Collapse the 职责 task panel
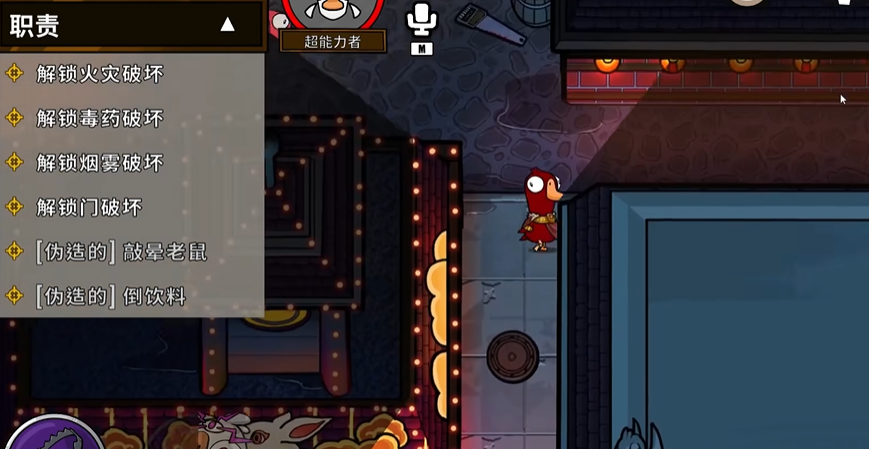Image resolution: width=869 pixels, height=449 pixels. coord(227,24)
